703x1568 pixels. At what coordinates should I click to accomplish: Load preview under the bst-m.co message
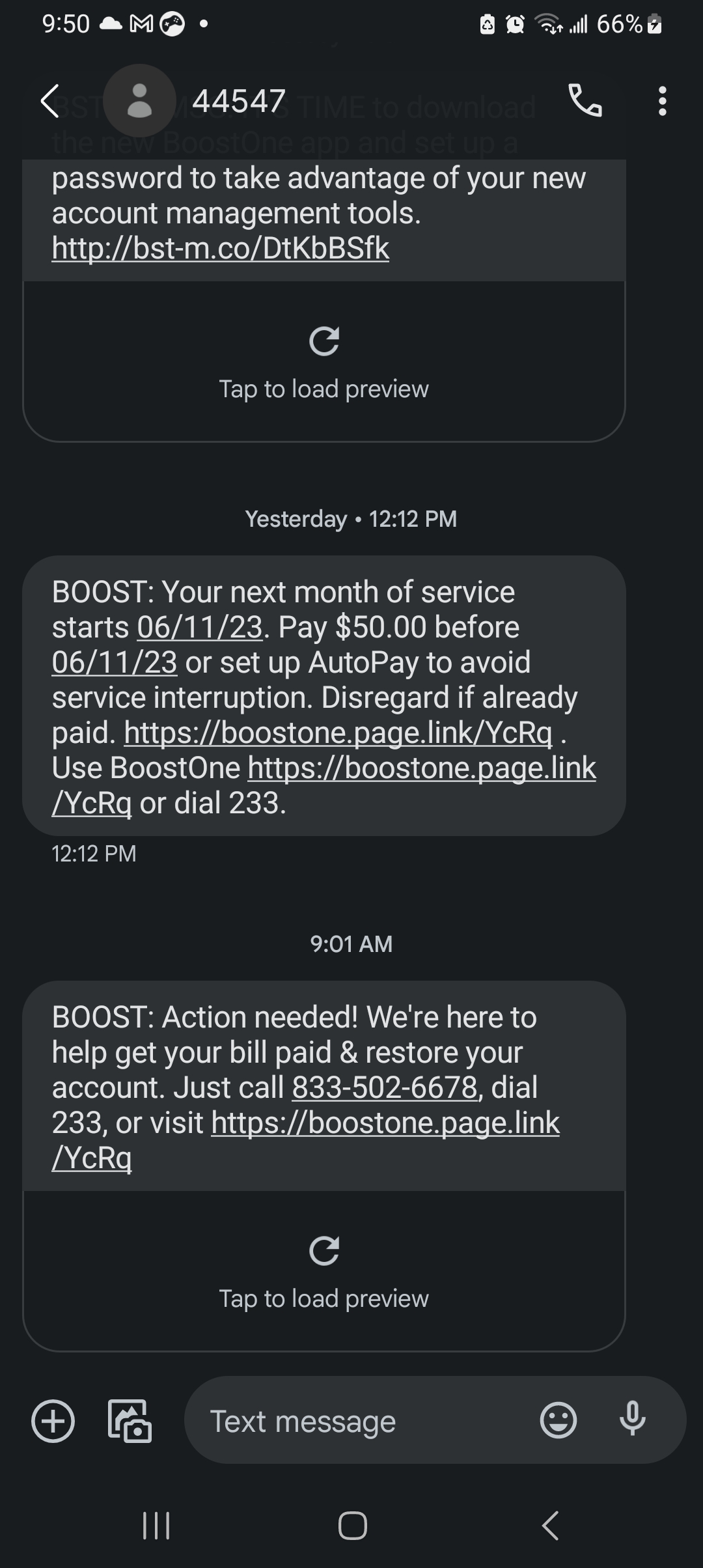tap(324, 362)
